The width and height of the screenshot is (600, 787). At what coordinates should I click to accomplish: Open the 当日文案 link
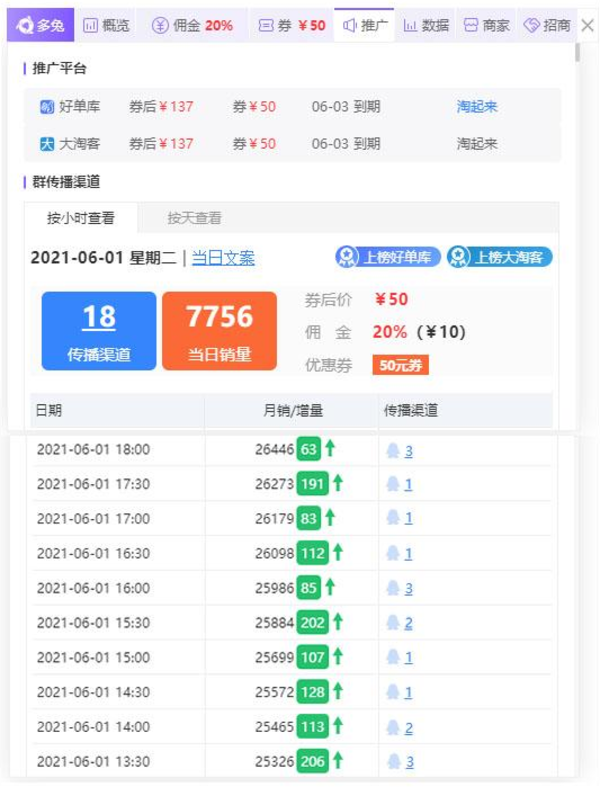pyautogui.click(x=223, y=258)
